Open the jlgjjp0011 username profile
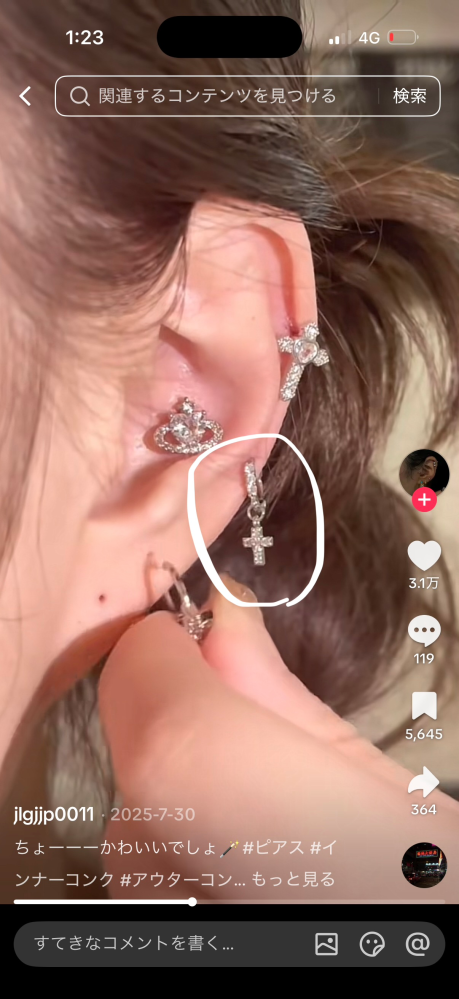The height and width of the screenshot is (999, 459). (x=54, y=814)
